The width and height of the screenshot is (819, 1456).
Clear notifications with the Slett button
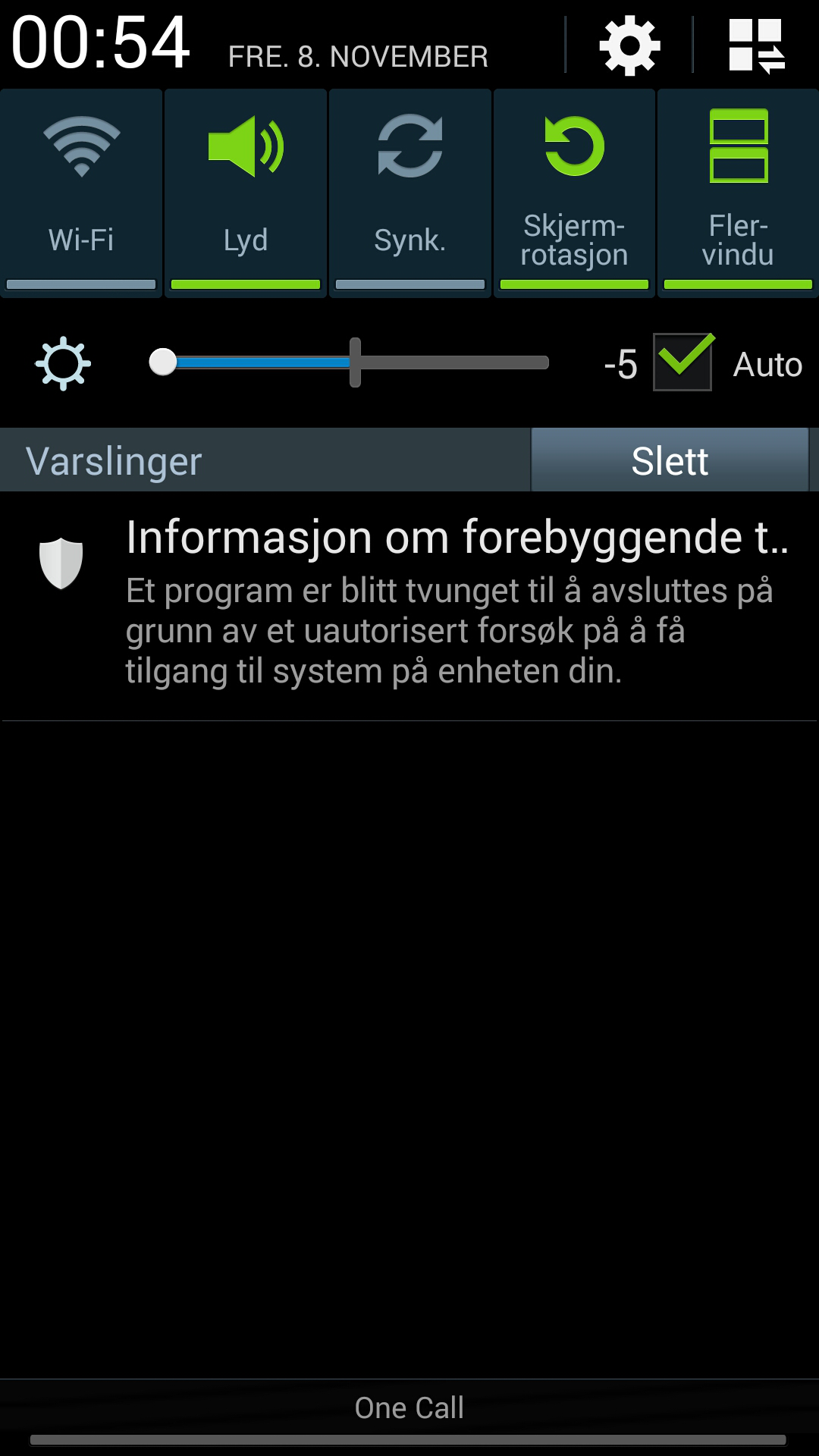[670, 460]
